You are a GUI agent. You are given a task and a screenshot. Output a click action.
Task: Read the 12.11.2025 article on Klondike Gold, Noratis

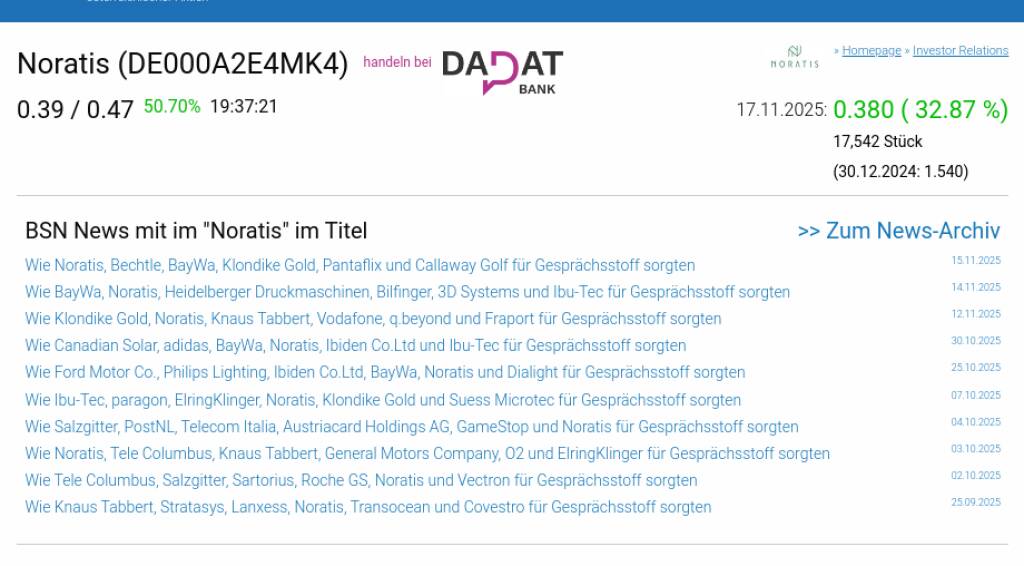click(373, 319)
